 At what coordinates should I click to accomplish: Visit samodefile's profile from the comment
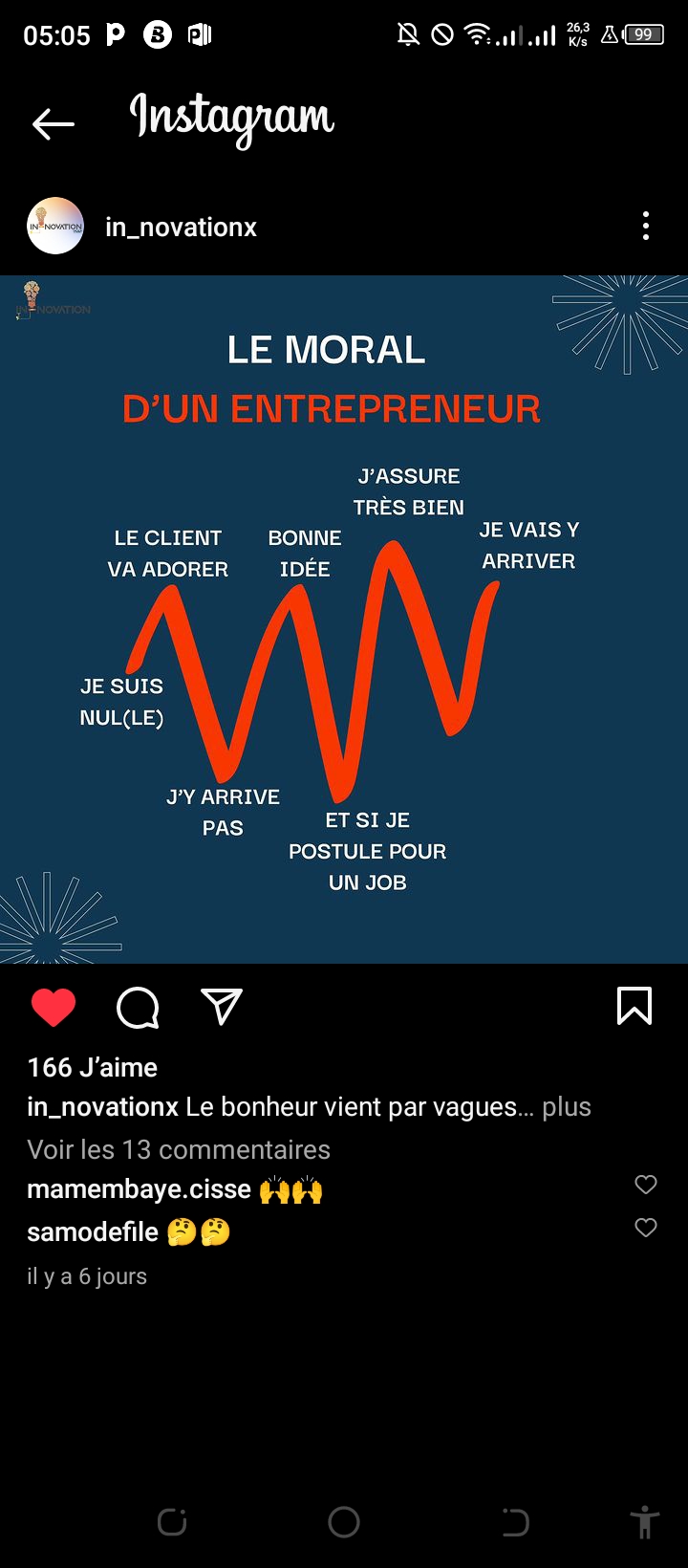tap(93, 1232)
